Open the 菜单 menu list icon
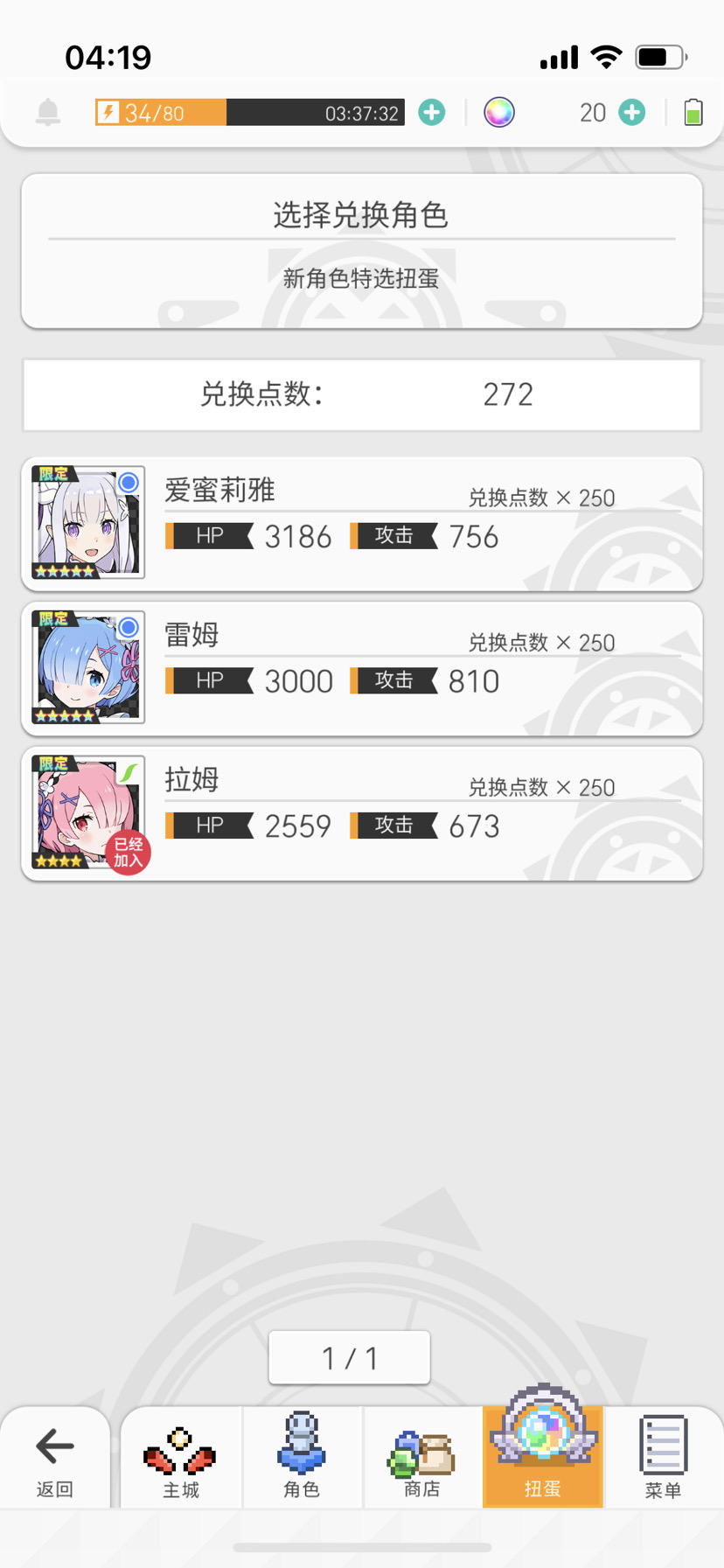 664,1456
